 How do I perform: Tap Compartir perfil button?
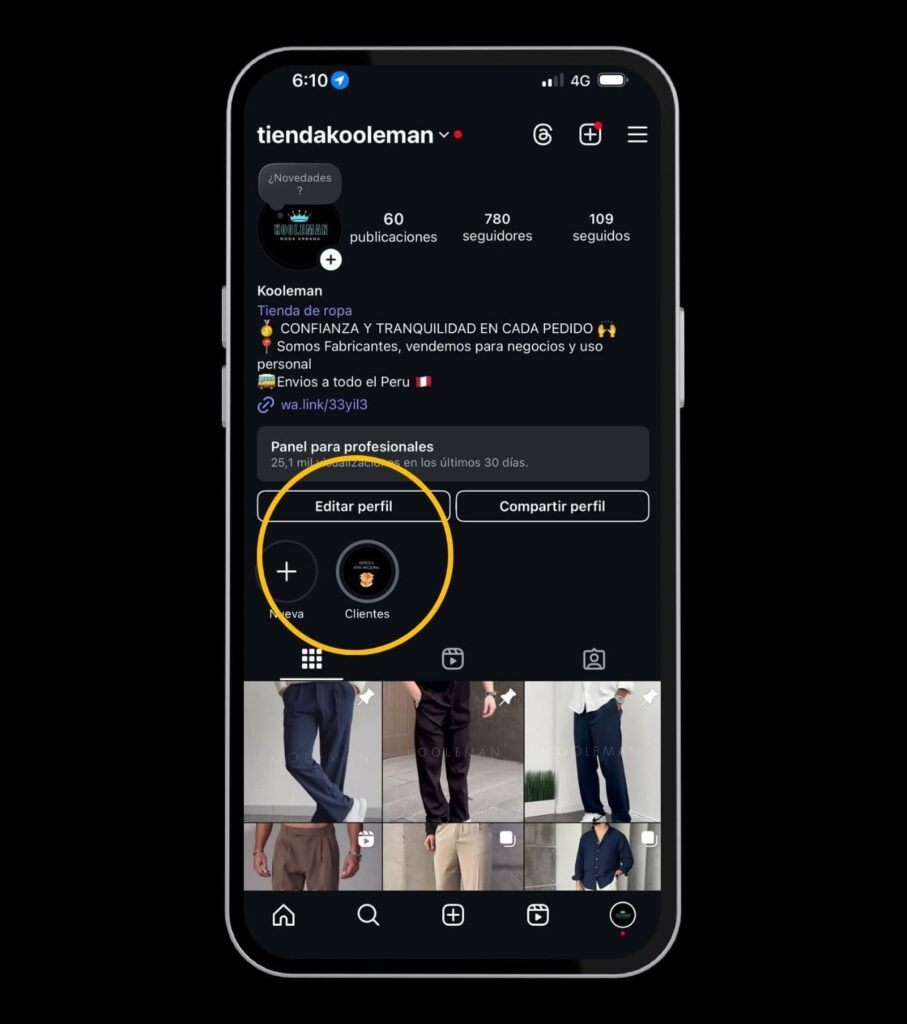[x=552, y=506]
